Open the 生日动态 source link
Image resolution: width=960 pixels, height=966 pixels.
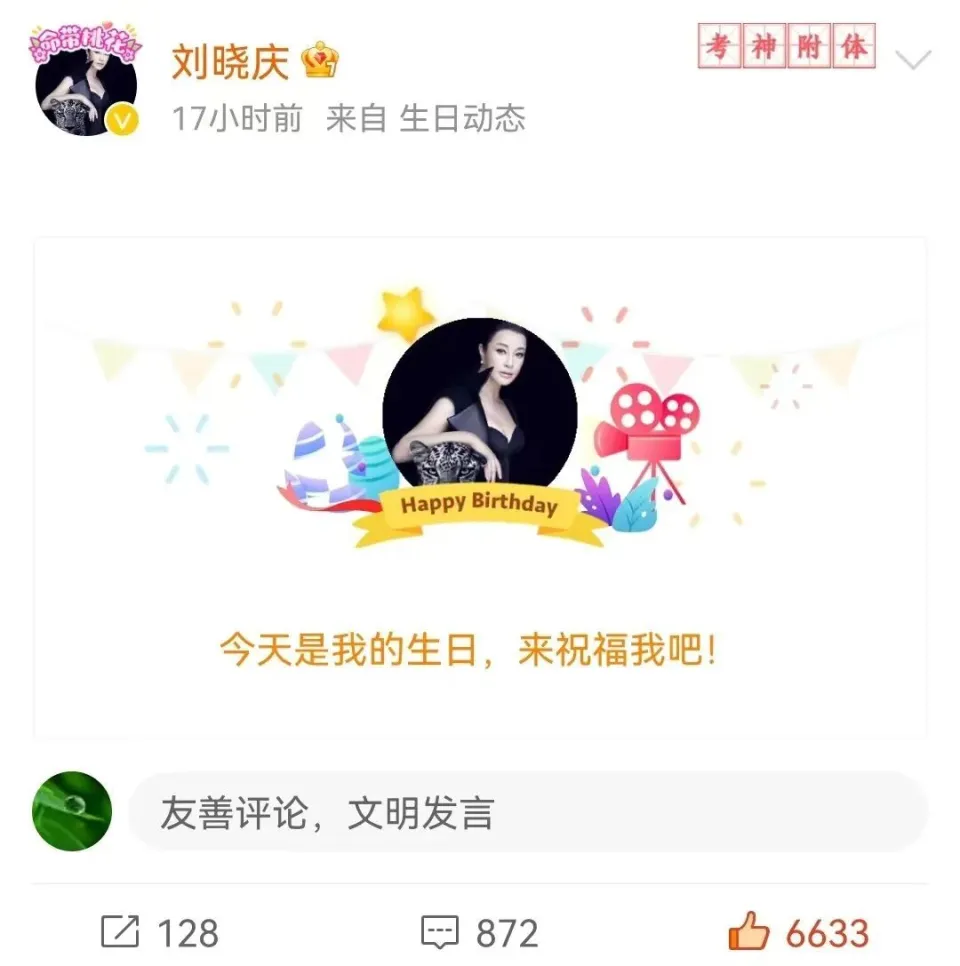click(x=462, y=119)
